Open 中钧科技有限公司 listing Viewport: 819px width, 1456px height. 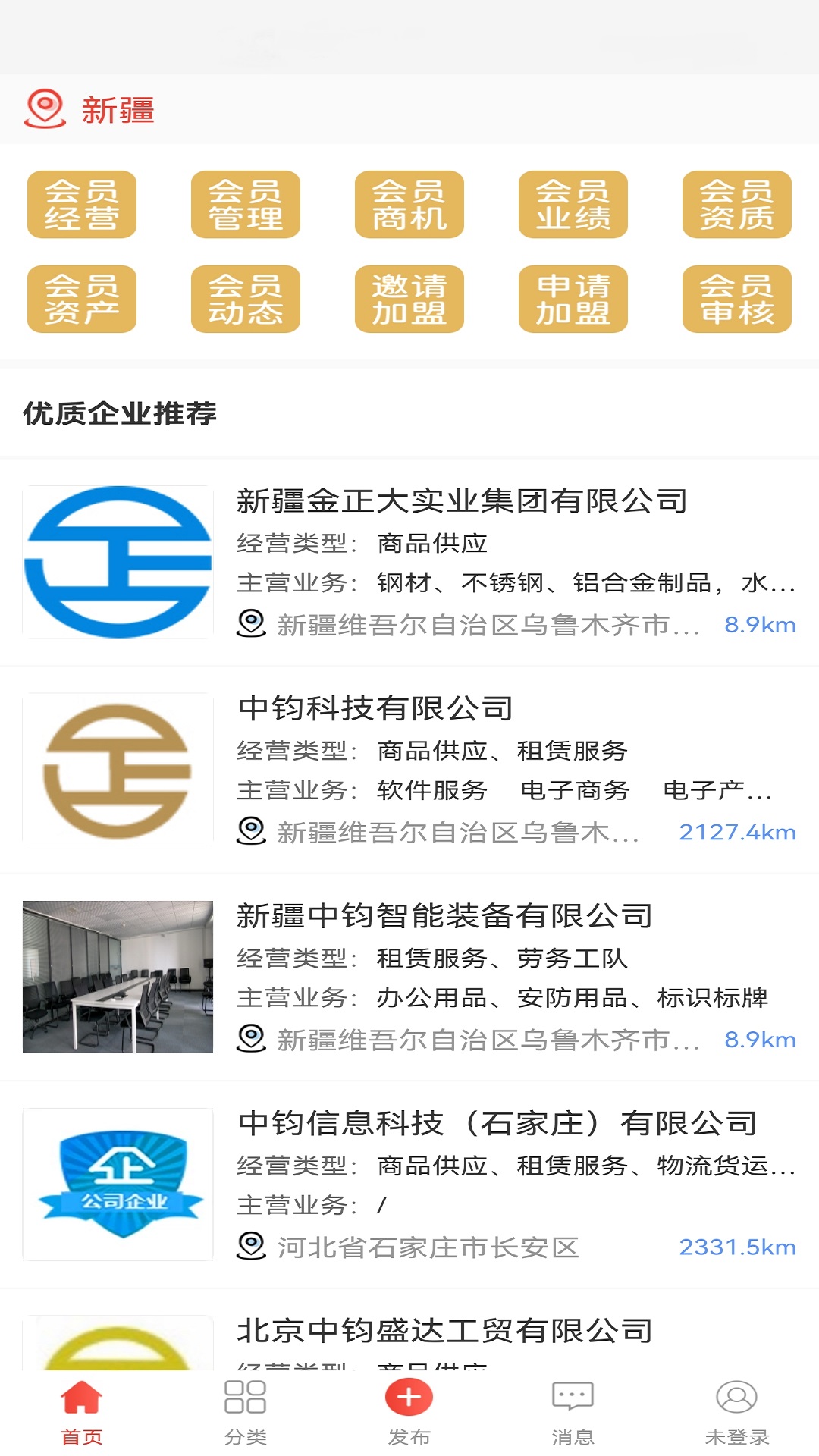[375, 709]
